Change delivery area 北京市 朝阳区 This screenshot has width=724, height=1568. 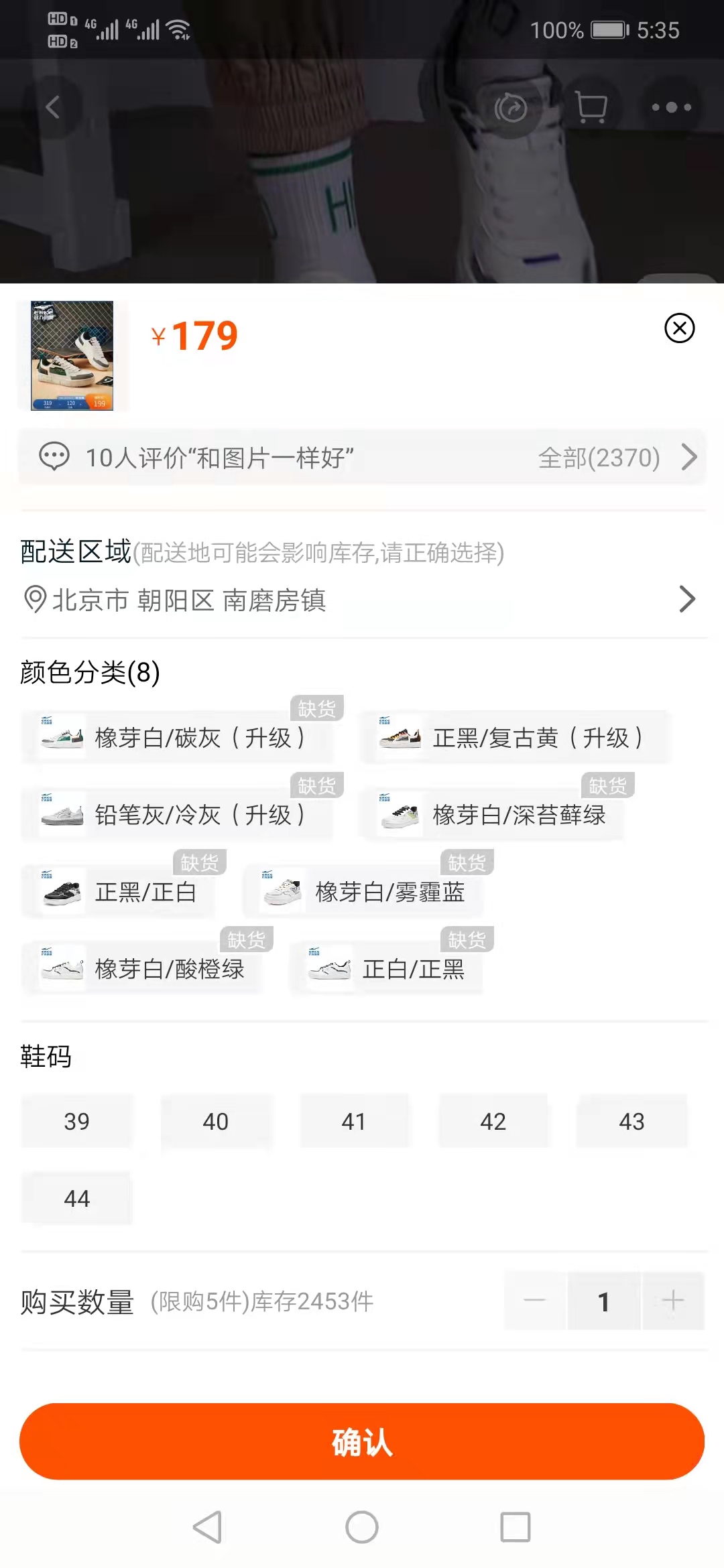(x=362, y=599)
